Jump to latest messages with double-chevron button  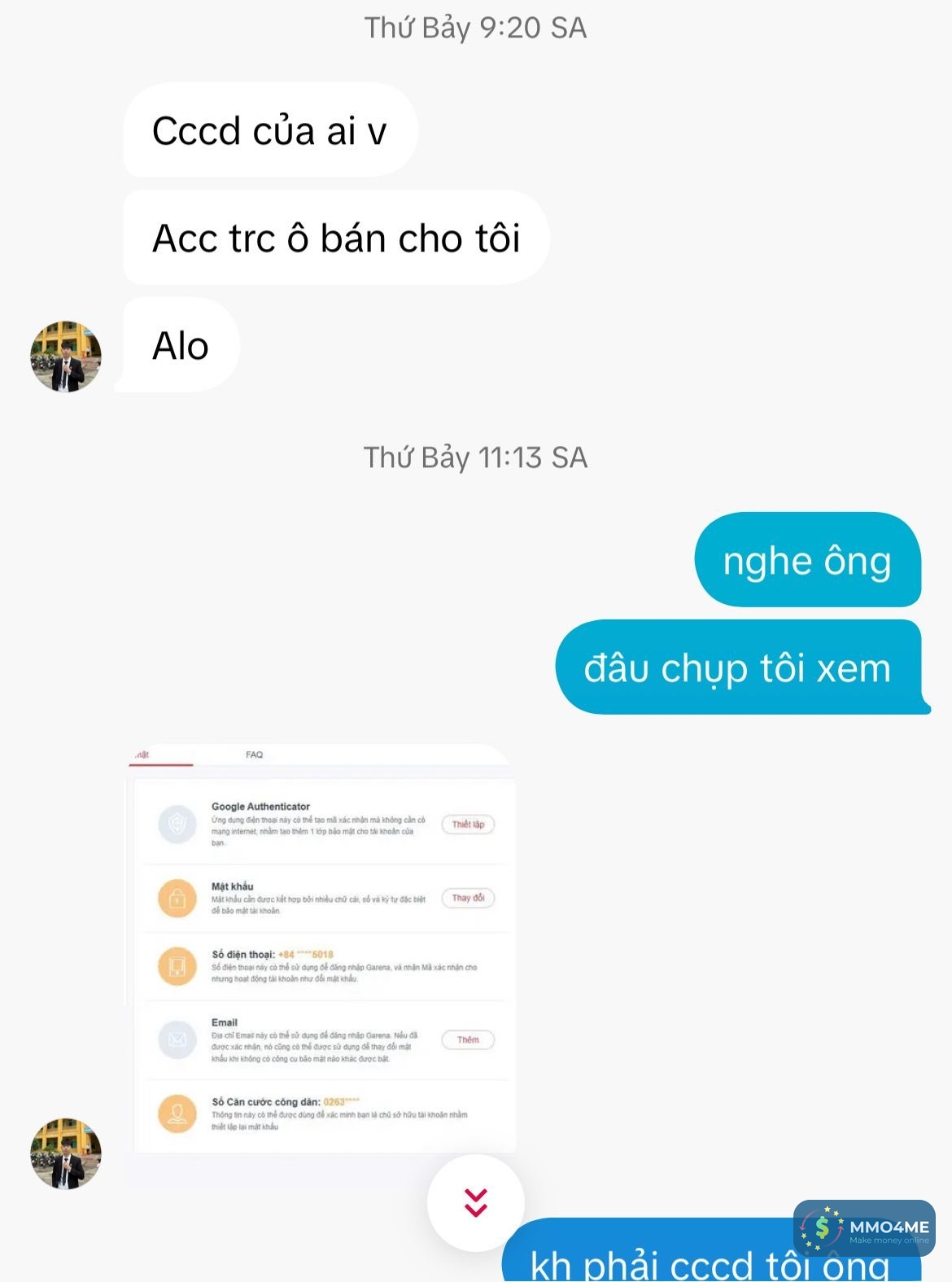click(x=475, y=1202)
